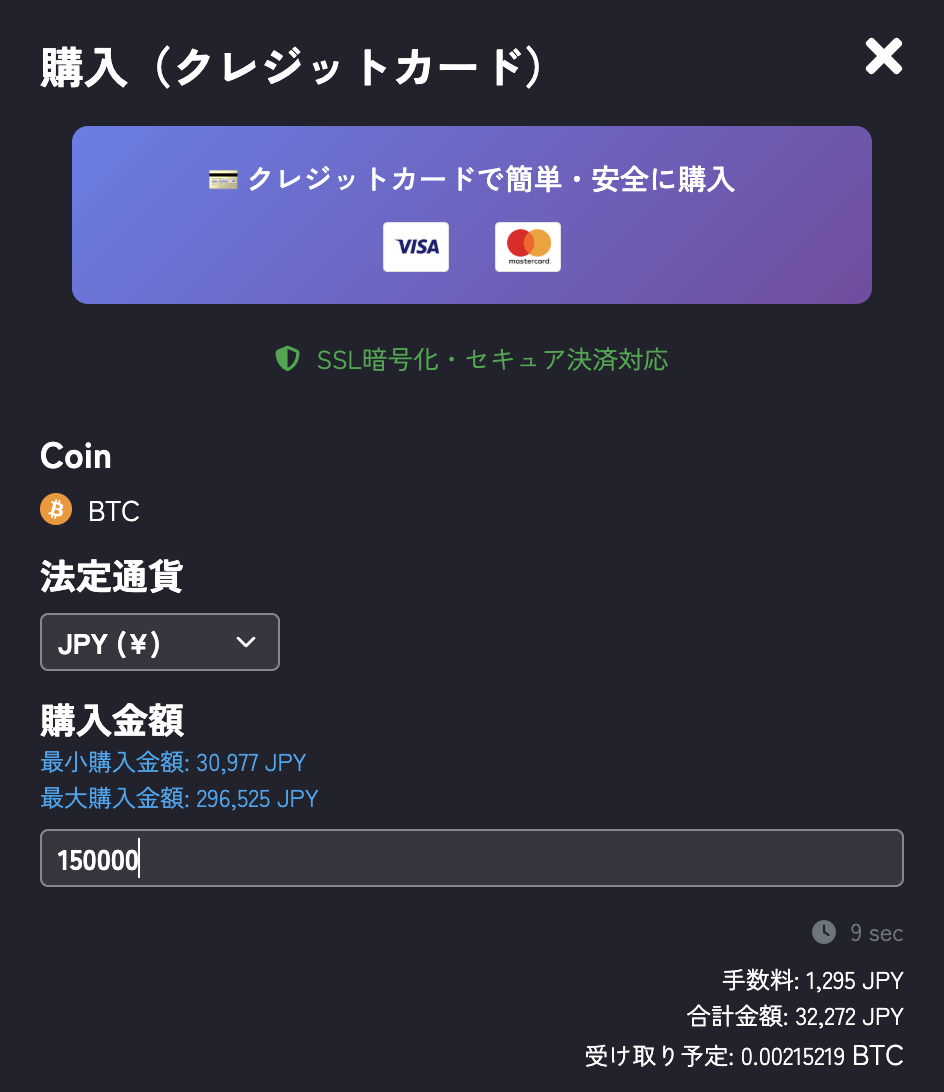Click the Mastercard icon
The image size is (944, 1092).
pyautogui.click(x=527, y=246)
